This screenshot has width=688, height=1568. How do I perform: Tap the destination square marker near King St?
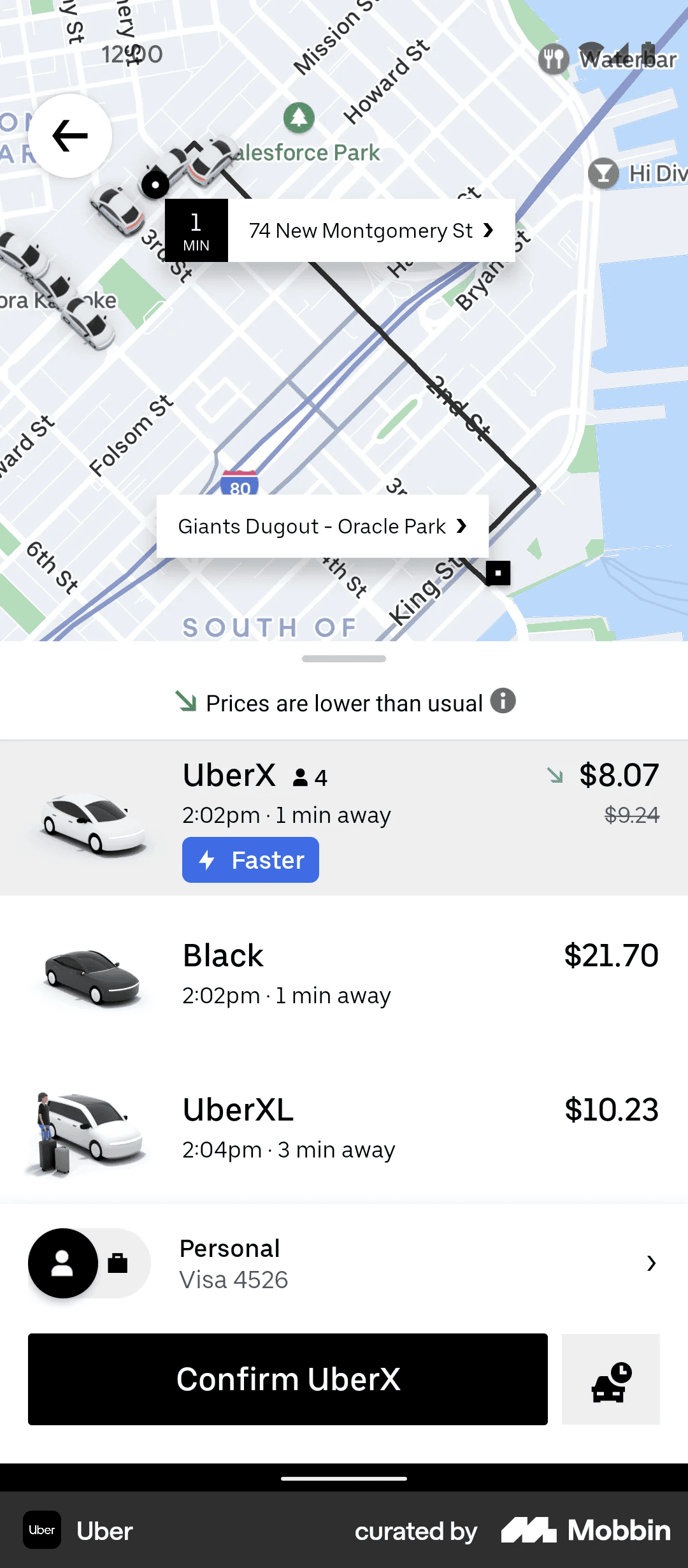[499, 573]
